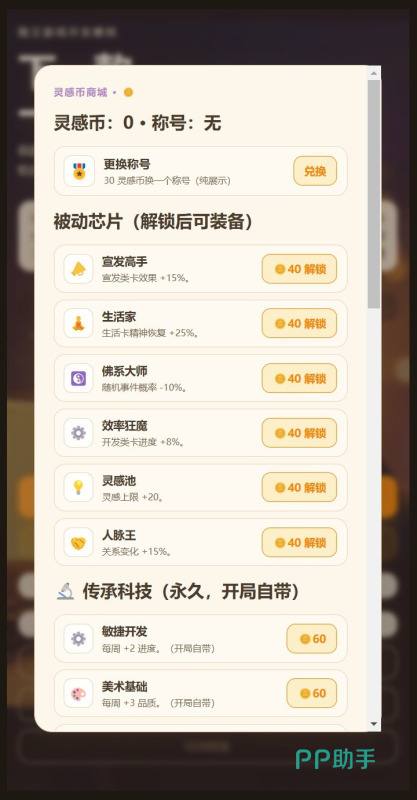Screen dimensions: 417x800
Task: Buy 敏捷开发 tech for 60 coins
Action: pyautogui.click(x=311, y=638)
